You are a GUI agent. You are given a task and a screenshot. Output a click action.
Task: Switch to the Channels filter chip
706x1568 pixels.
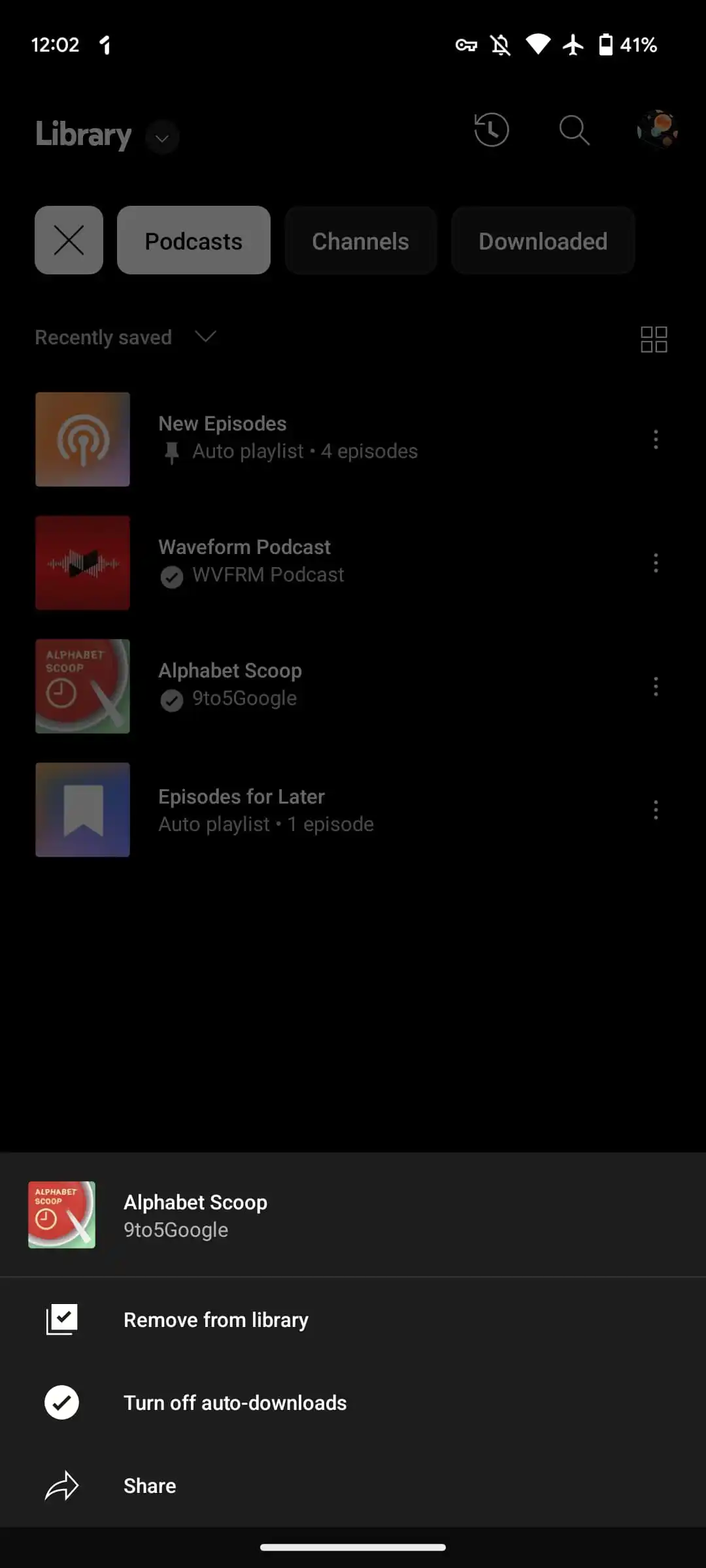tap(360, 240)
